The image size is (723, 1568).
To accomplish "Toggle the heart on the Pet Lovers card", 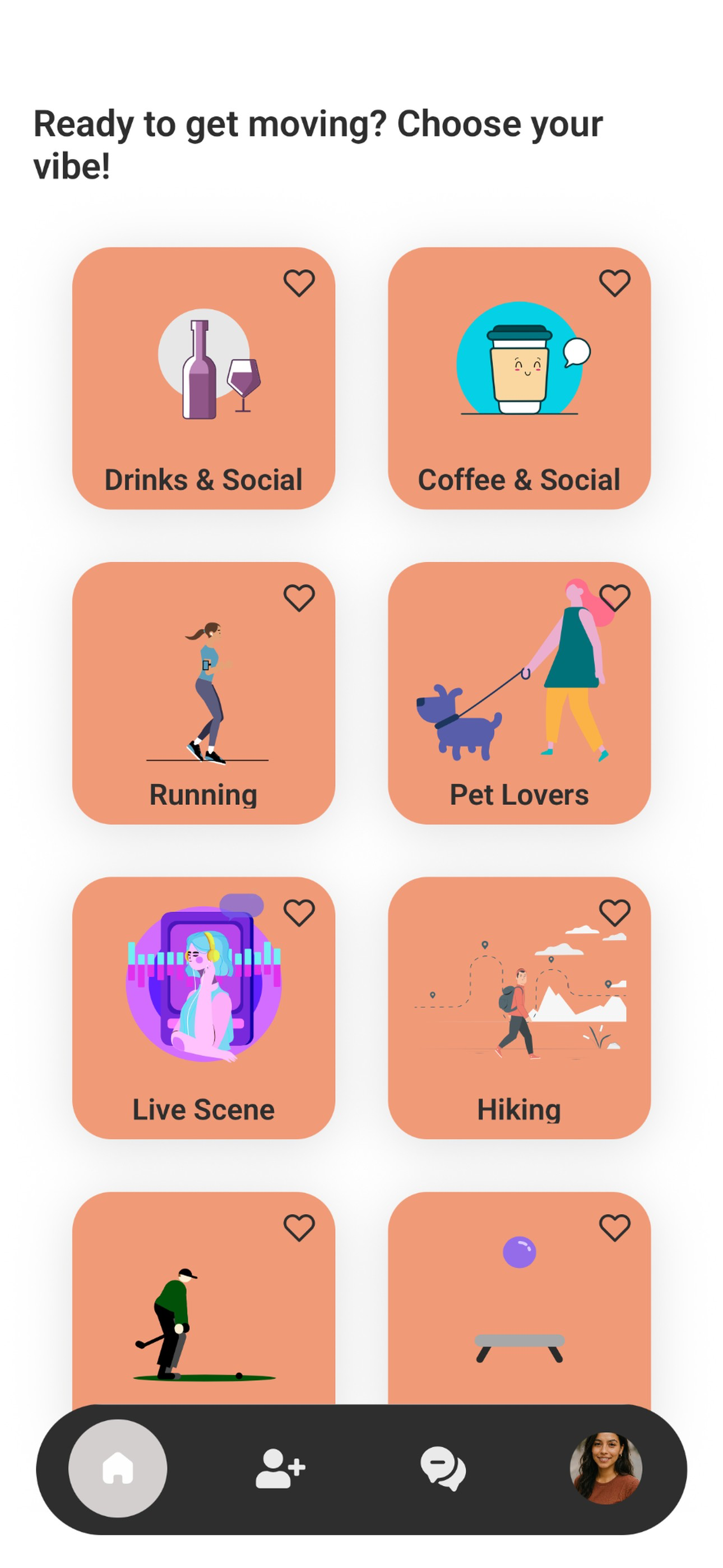I will pos(615,598).
